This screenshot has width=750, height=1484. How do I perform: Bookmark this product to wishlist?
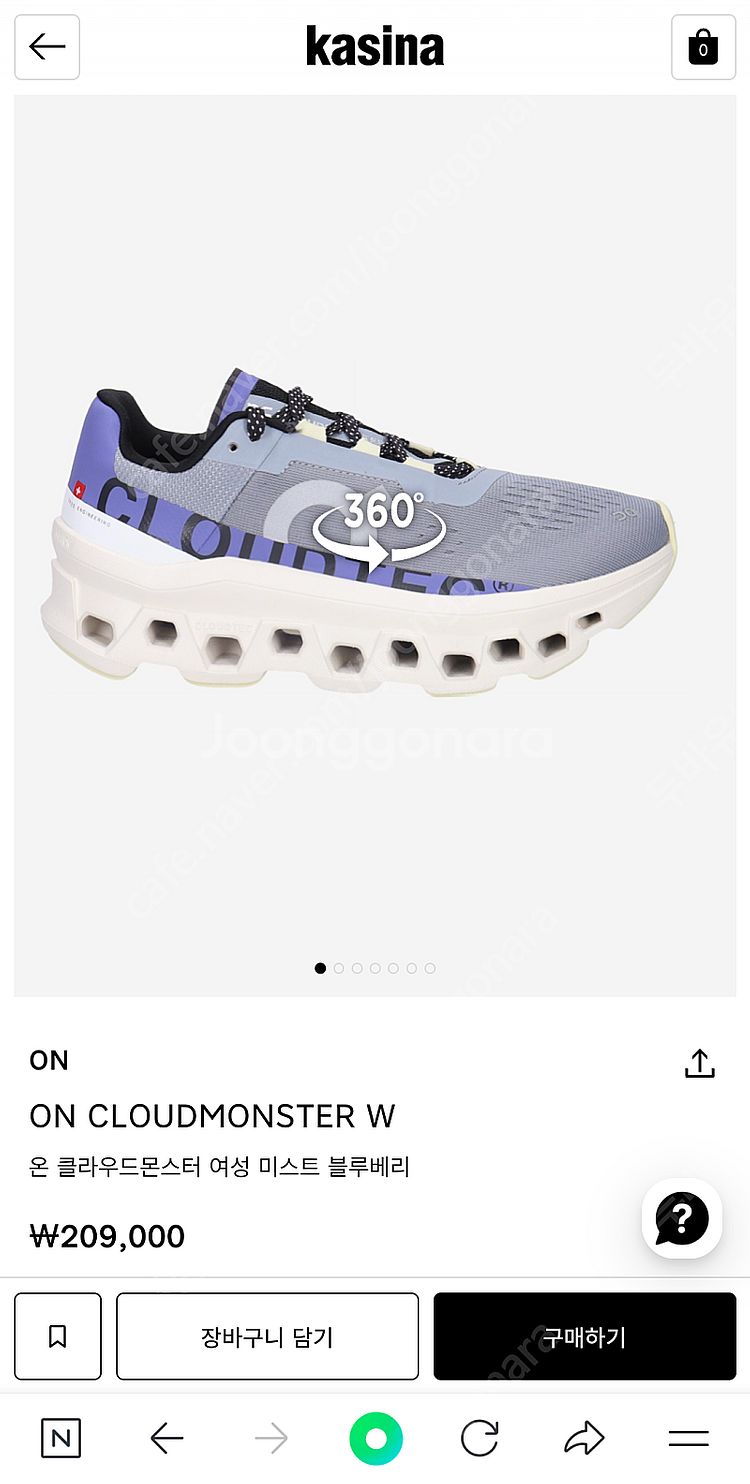[58, 1336]
